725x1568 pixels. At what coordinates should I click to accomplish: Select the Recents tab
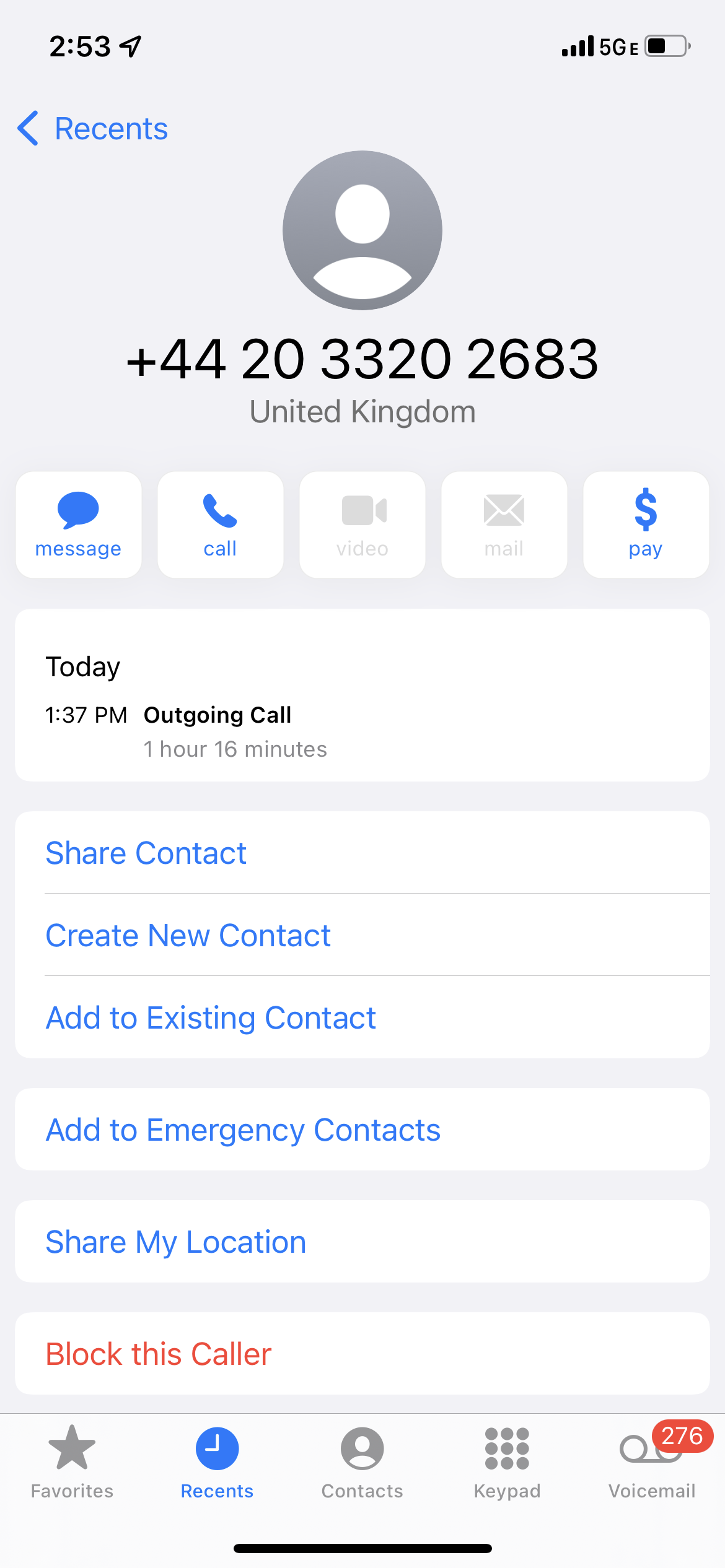pyautogui.click(x=217, y=1461)
